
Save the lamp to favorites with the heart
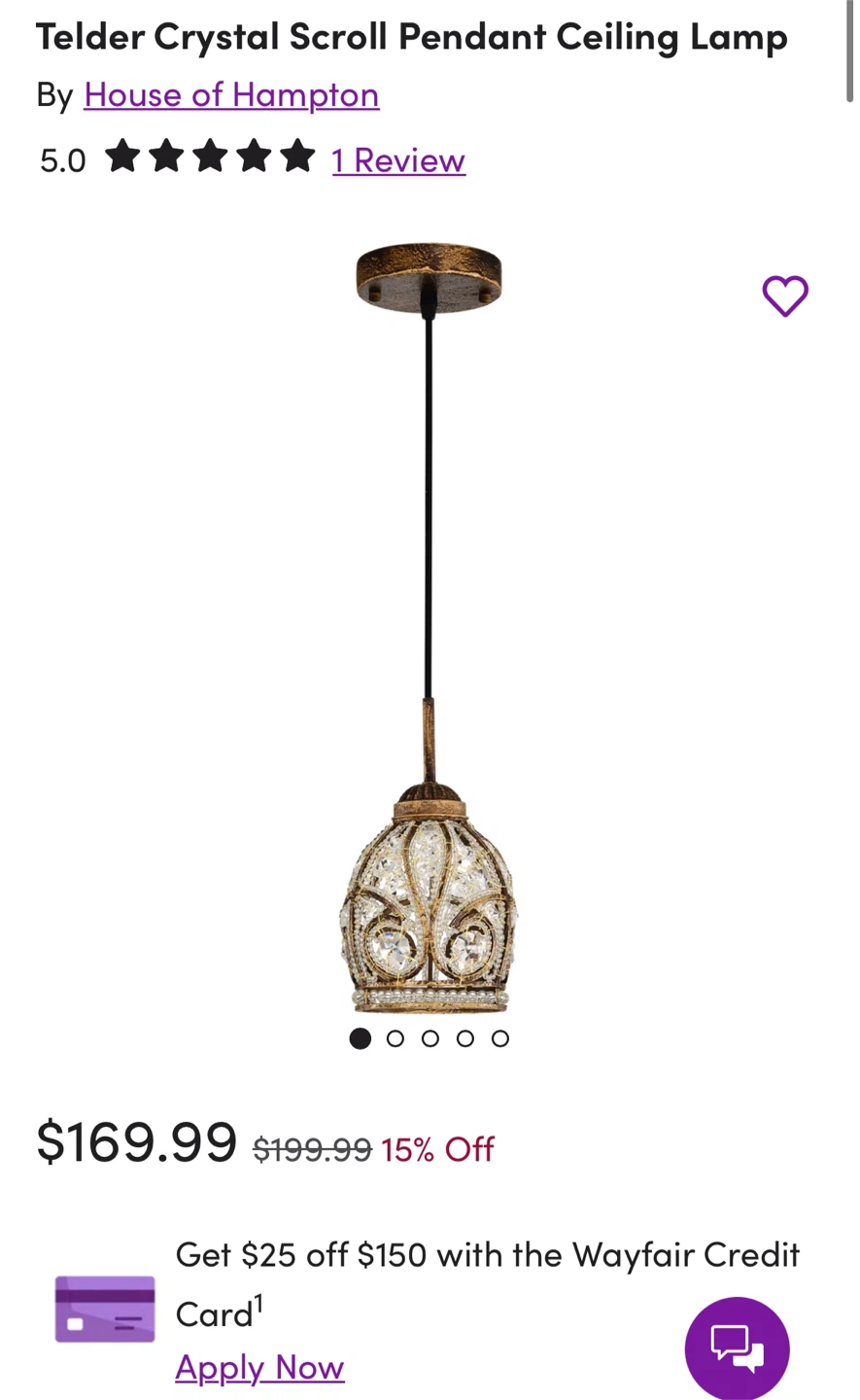click(784, 296)
